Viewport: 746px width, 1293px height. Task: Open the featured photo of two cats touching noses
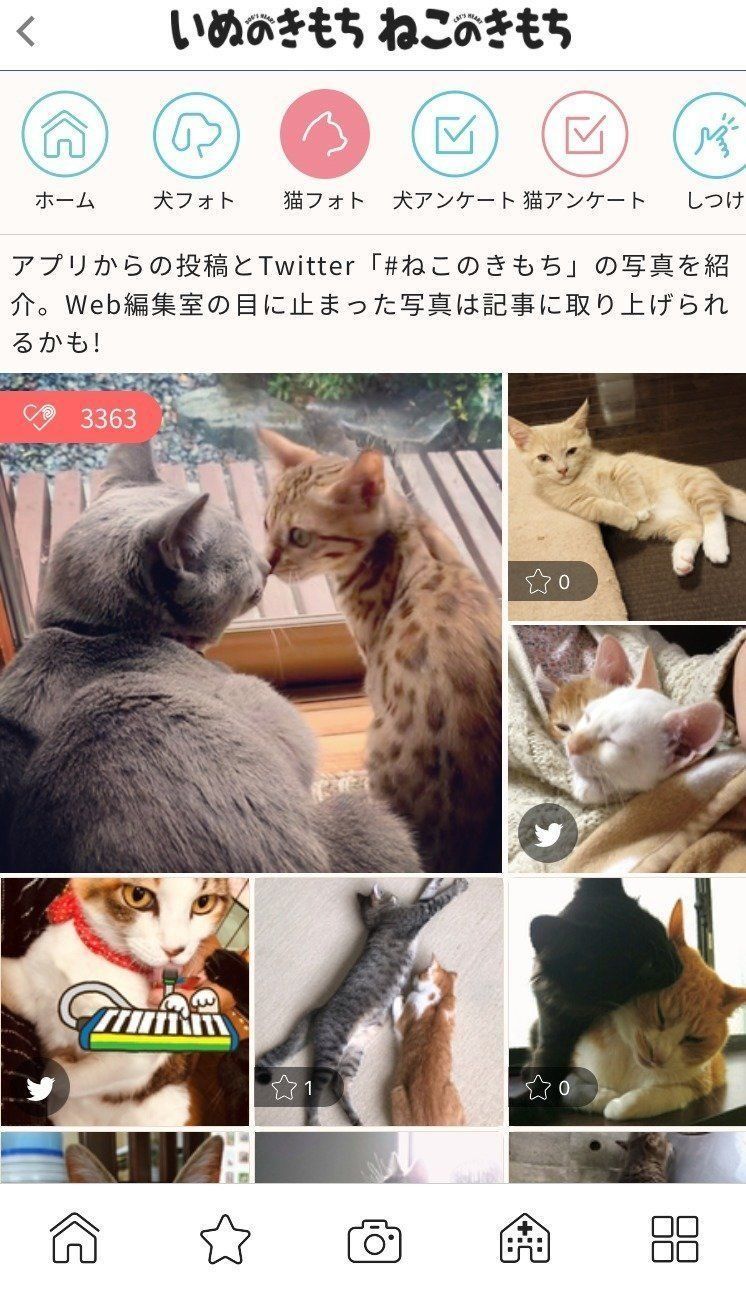pos(250,620)
